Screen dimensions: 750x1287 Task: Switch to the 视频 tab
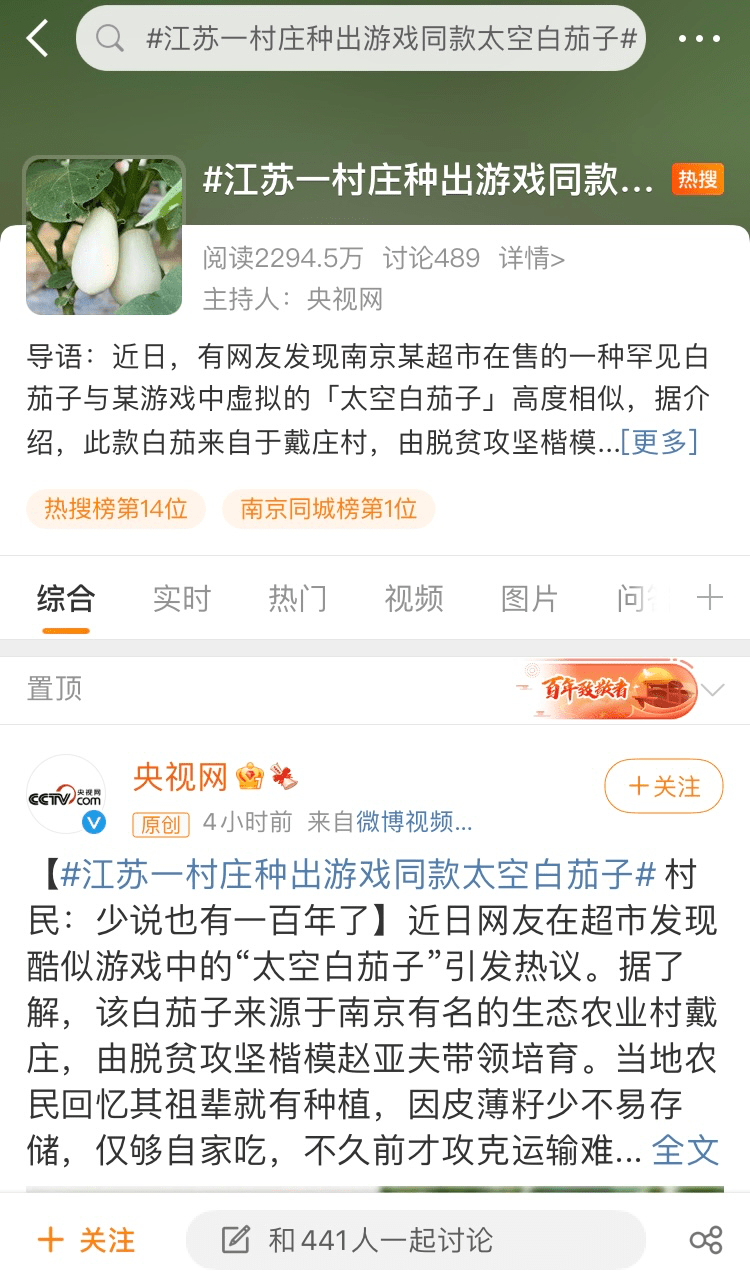coord(413,598)
